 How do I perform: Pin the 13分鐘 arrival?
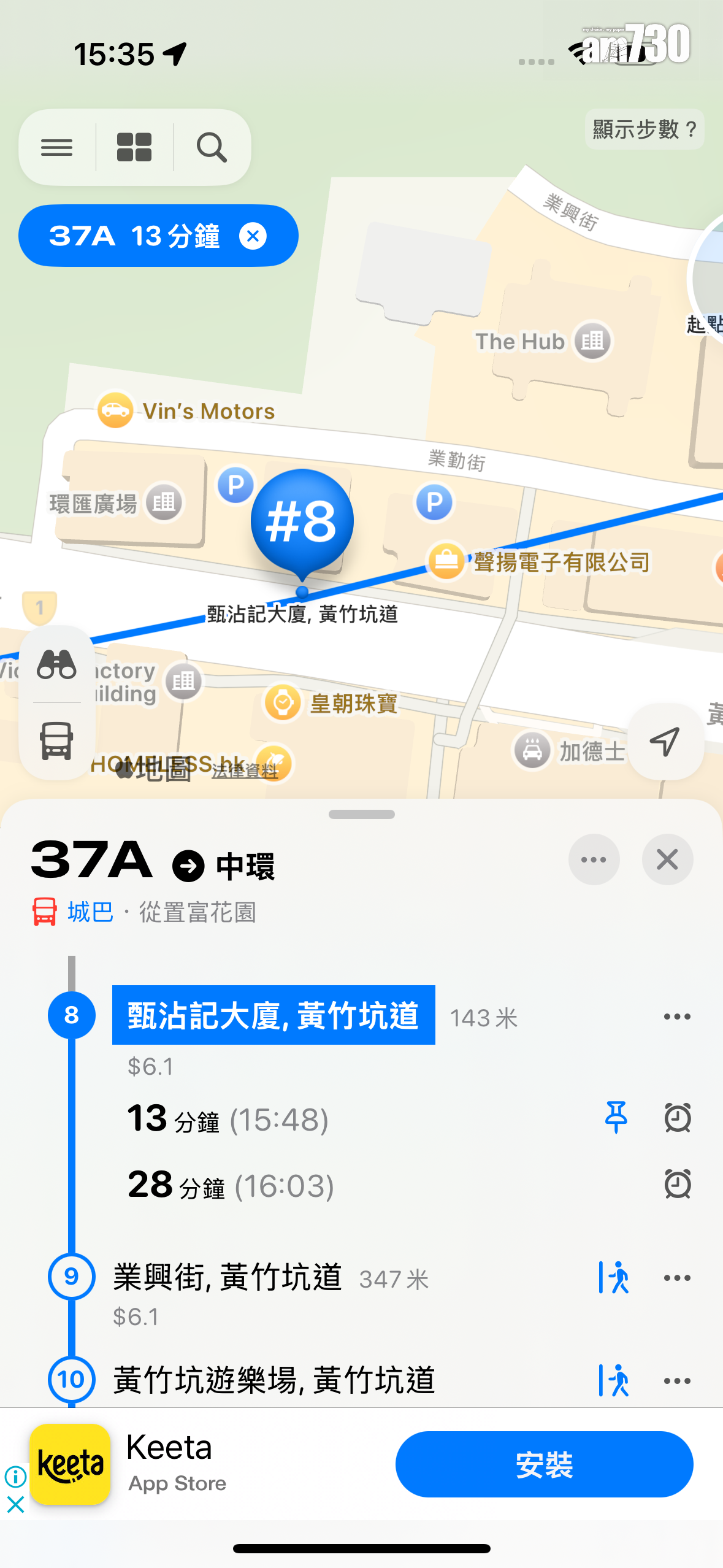coord(616,1117)
